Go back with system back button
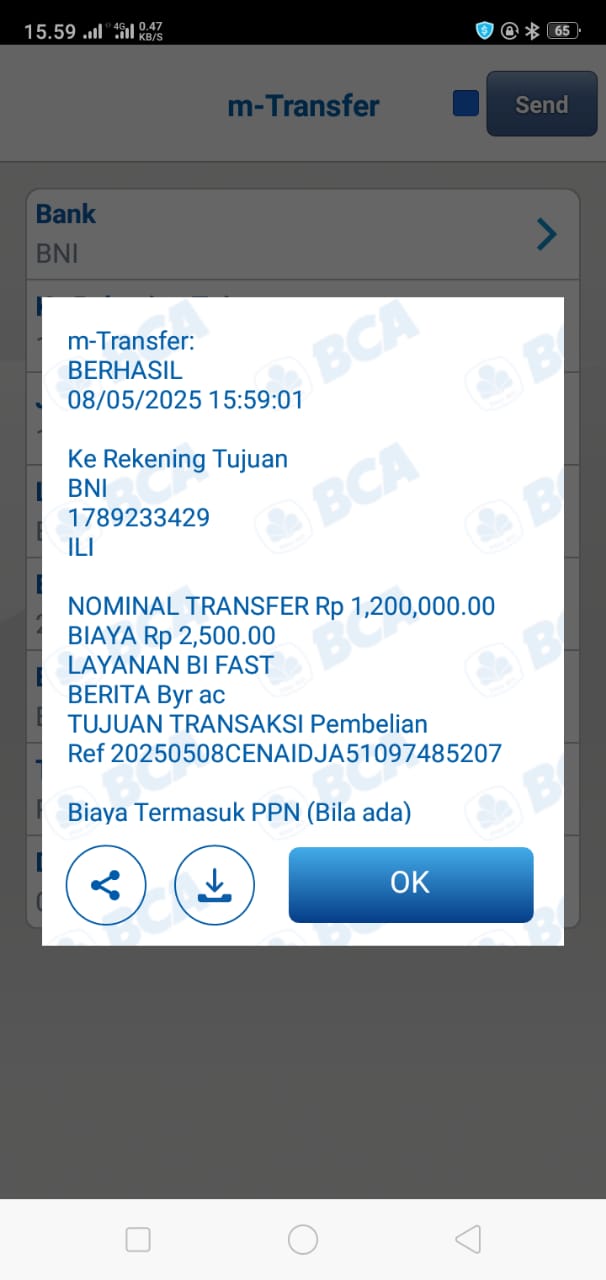The height and width of the screenshot is (1280, 606). pyautogui.click(x=467, y=1240)
